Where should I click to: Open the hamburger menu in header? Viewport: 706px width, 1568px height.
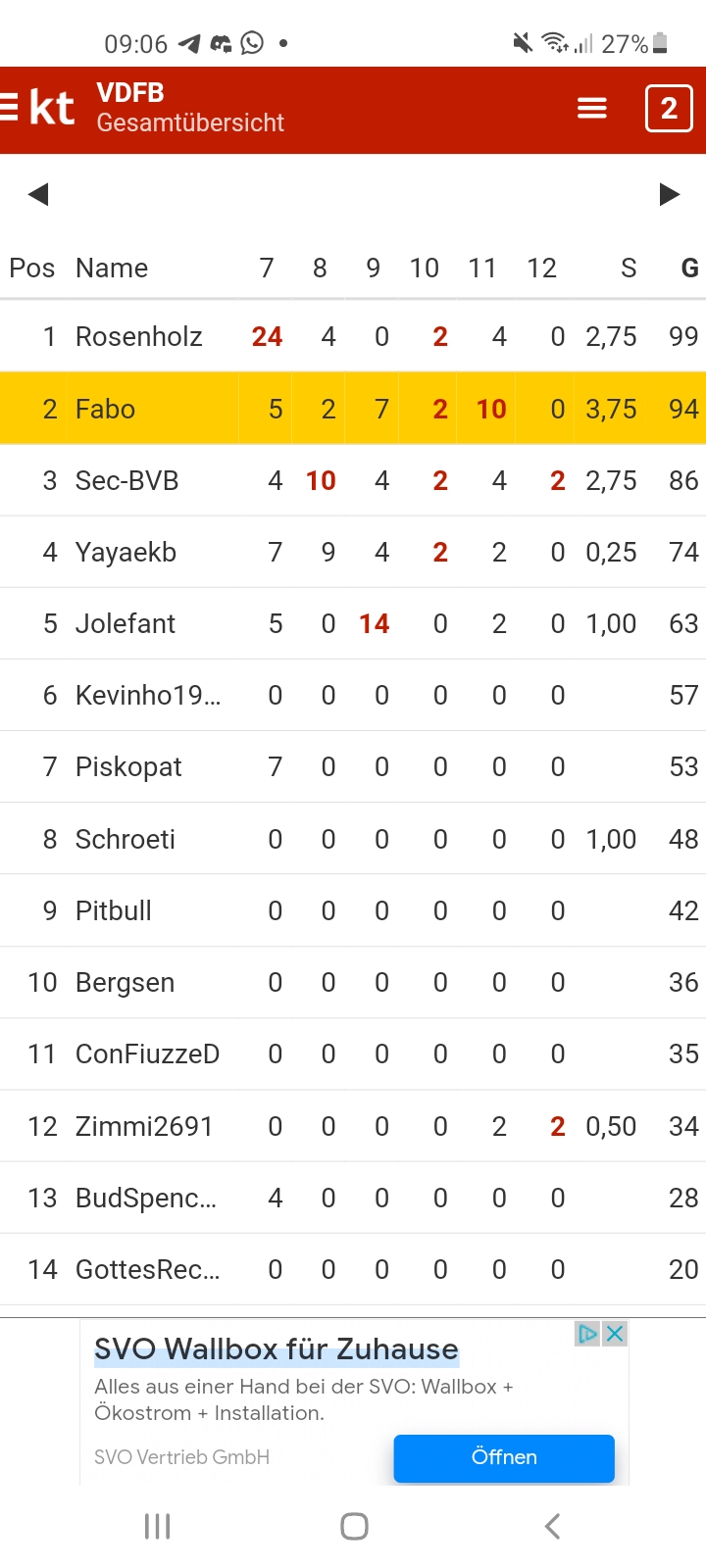(591, 108)
